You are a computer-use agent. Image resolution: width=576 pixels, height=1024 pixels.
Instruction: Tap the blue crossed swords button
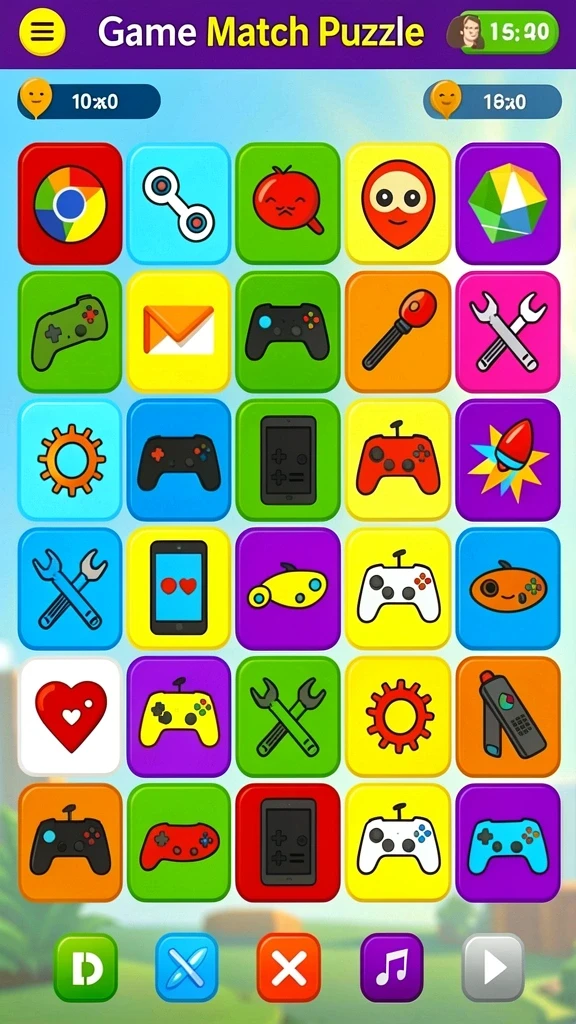coord(187,967)
